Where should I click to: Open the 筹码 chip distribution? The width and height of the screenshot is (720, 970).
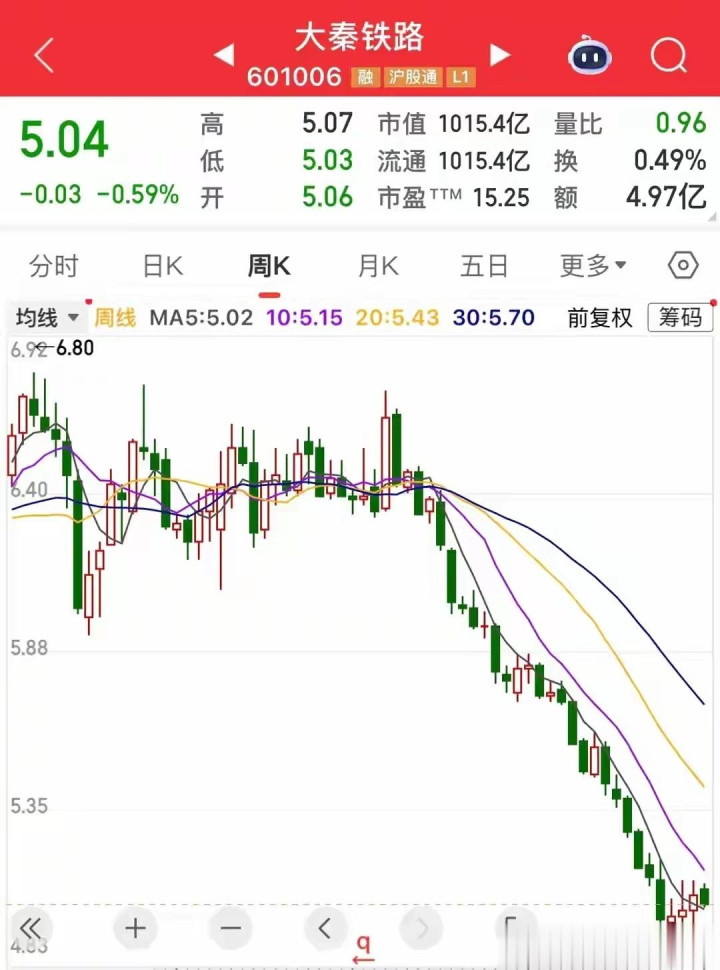(681, 318)
